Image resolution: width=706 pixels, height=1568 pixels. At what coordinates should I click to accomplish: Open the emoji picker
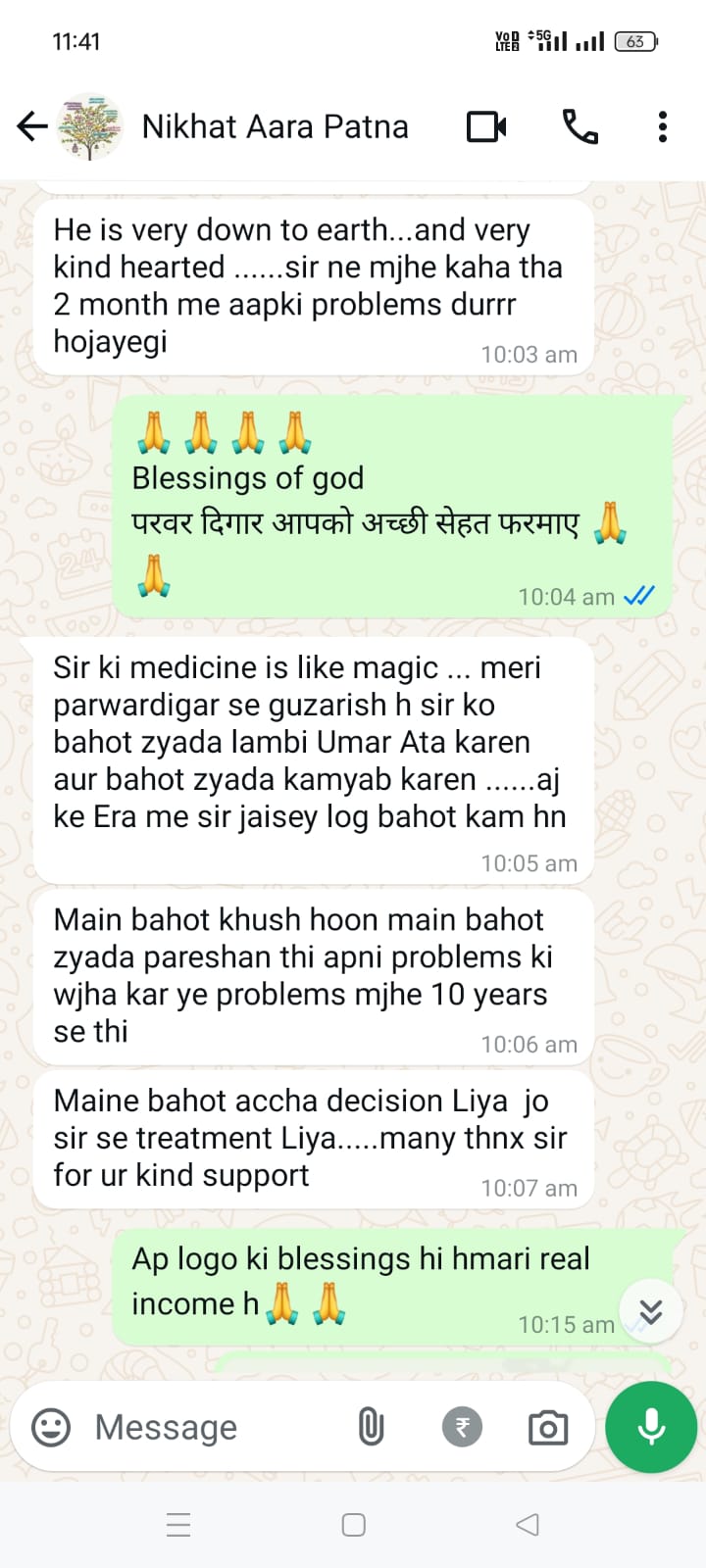click(x=51, y=1427)
